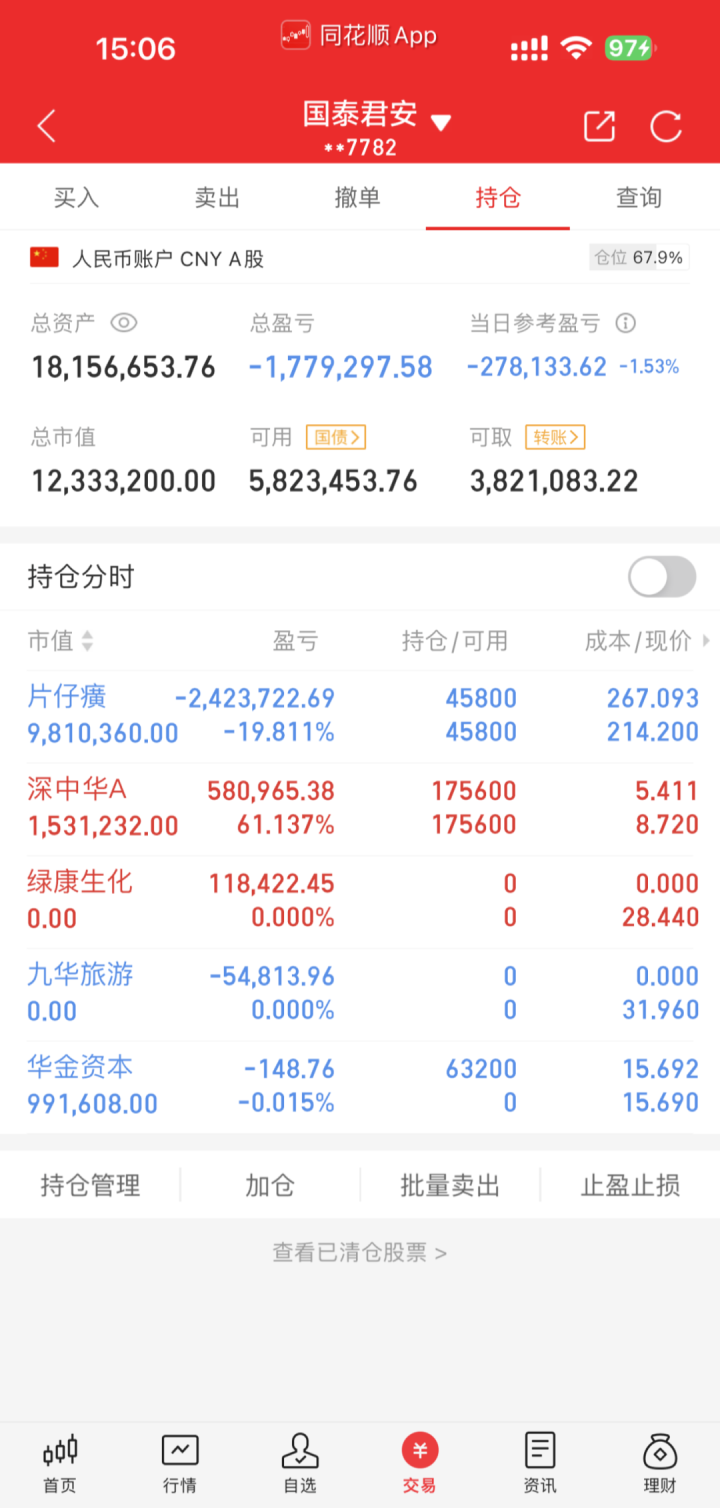
Task: Toggle the 持仓分时 switch
Action: point(661,577)
